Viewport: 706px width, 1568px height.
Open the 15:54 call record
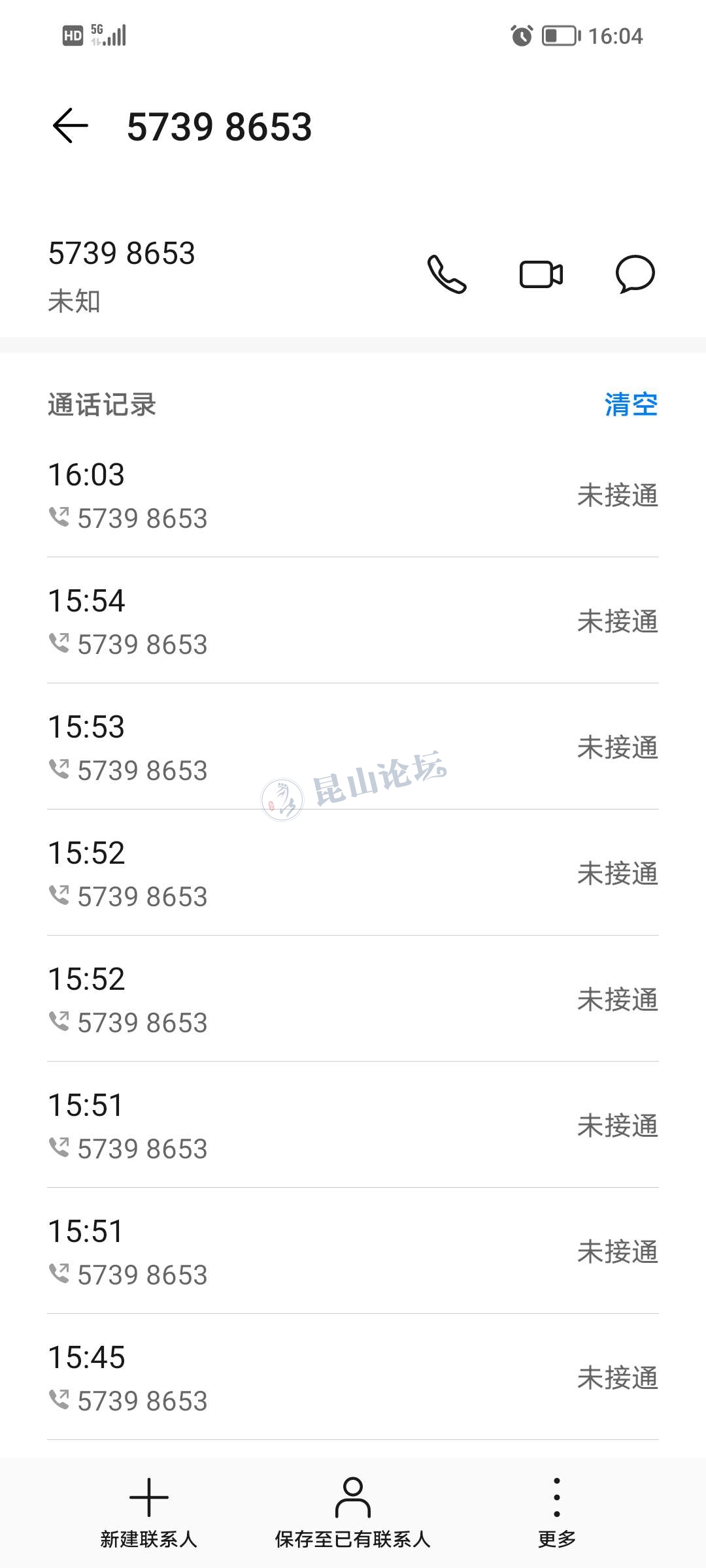[353, 621]
